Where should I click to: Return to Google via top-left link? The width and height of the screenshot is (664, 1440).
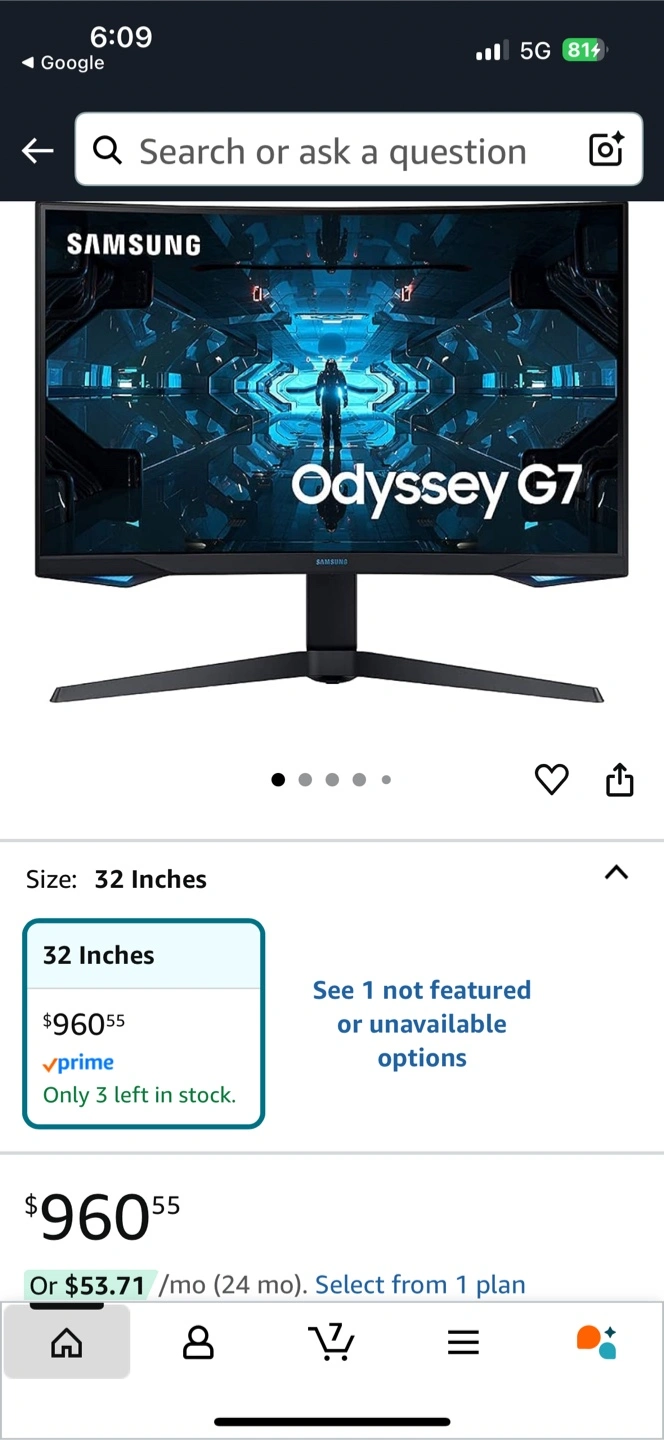point(62,63)
